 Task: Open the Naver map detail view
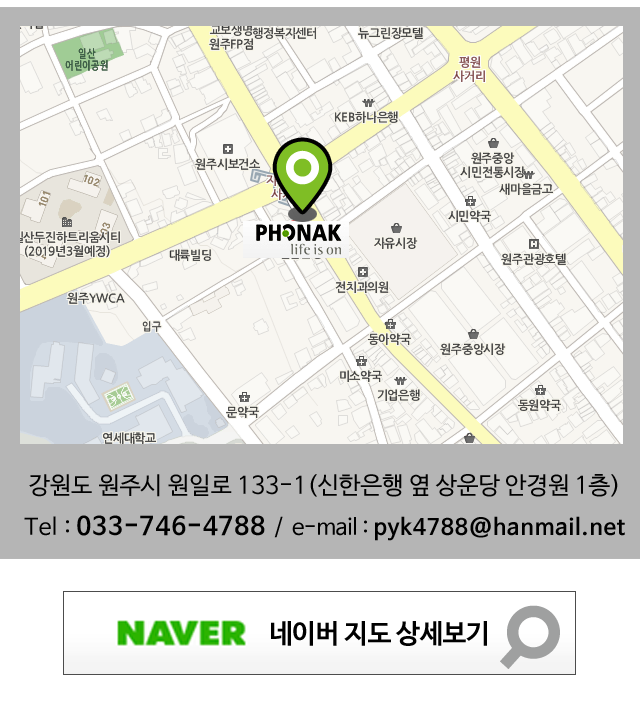[x=319, y=633]
